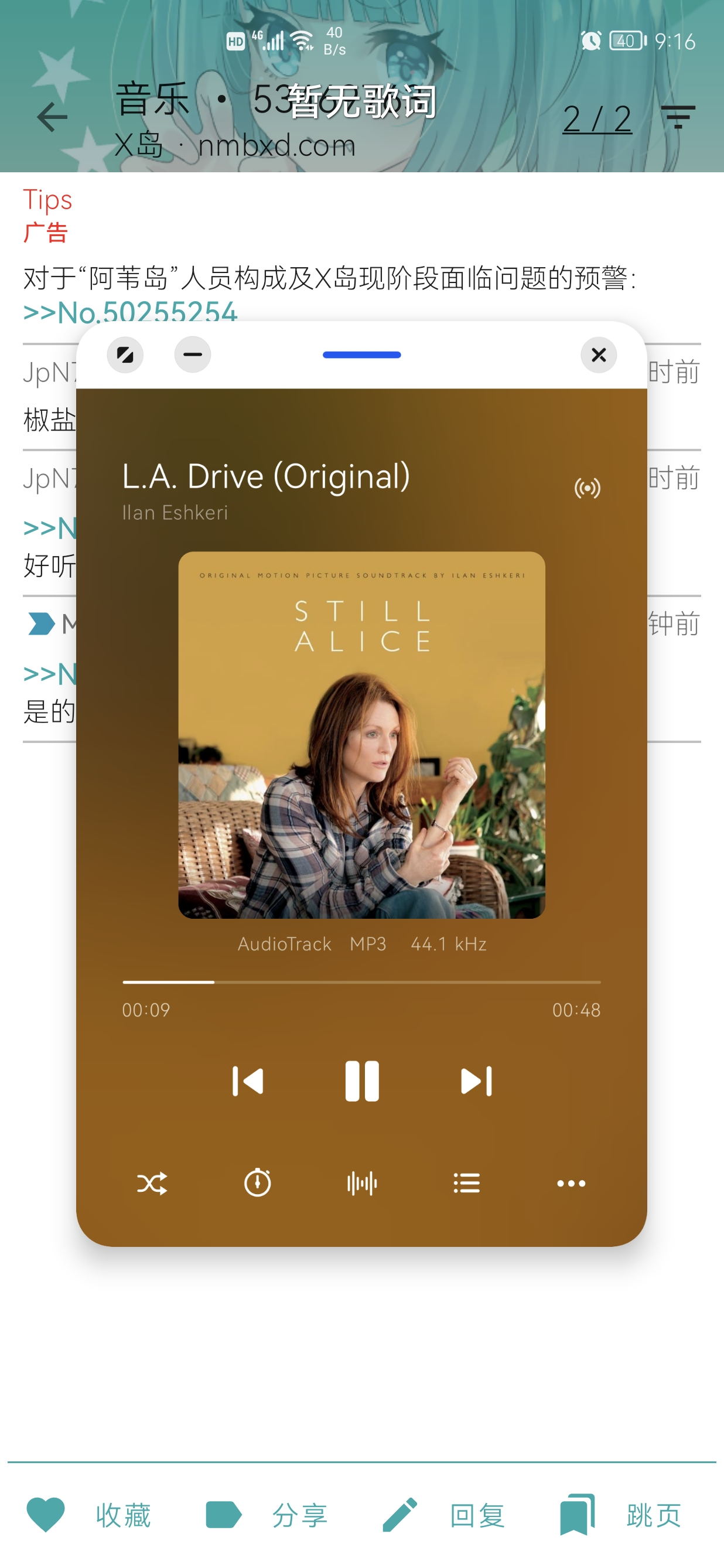
Task: Skip to the next track
Action: [476, 1082]
